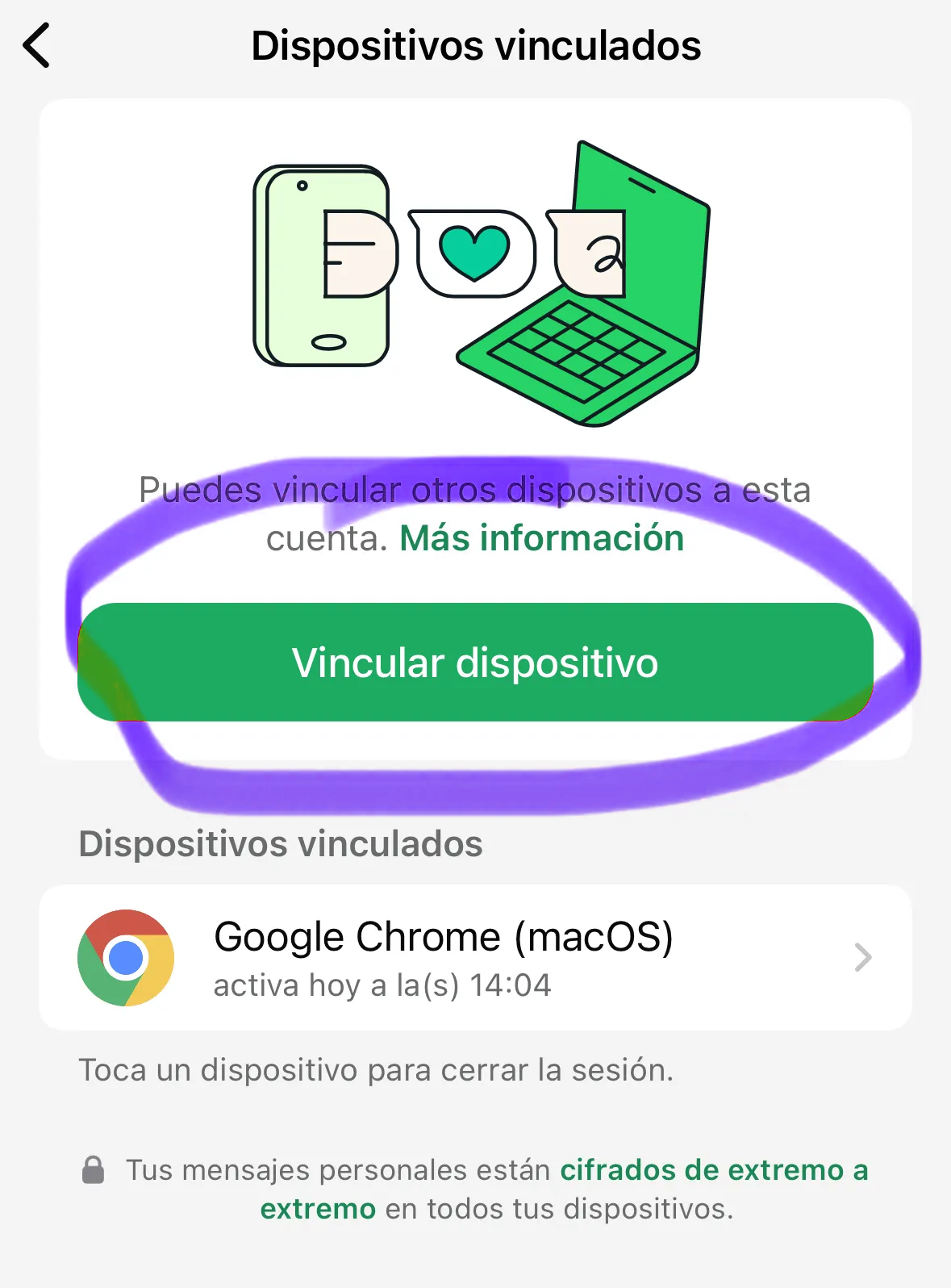Click the lock icon next to encryption notice
The height and width of the screenshot is (1288, 951).
click(94, 1170)
